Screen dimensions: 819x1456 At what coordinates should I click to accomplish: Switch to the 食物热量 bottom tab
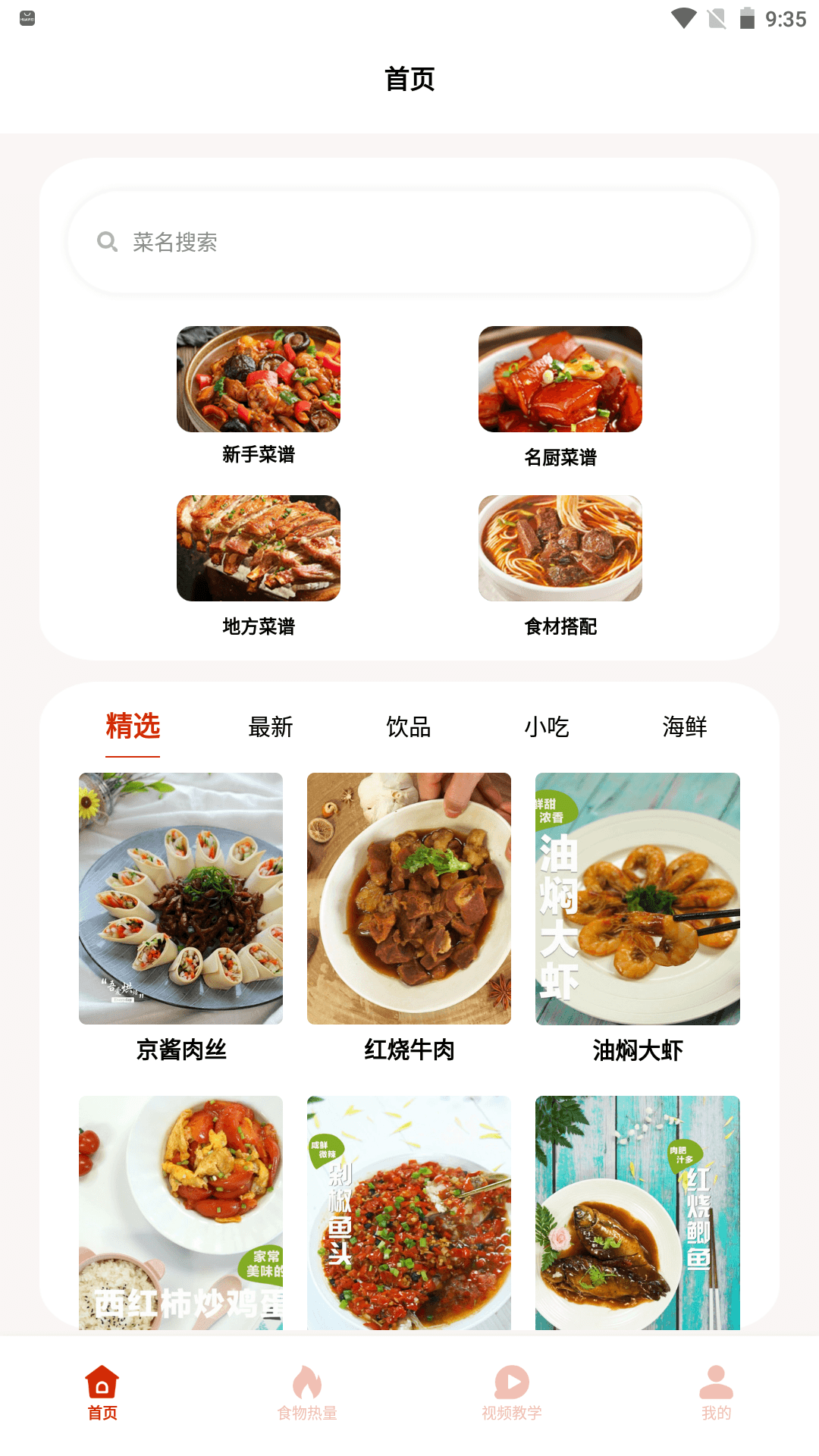click(x=307, y=1394)
